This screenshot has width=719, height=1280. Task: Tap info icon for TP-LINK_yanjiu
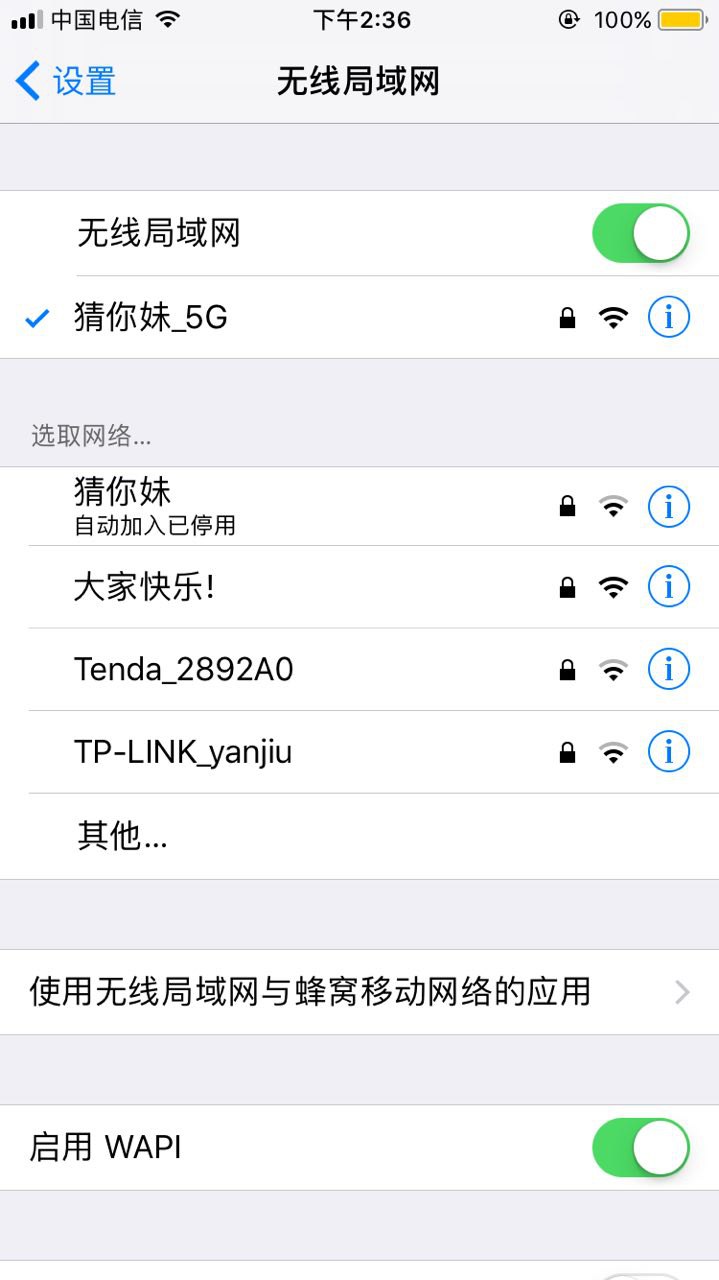point(669,751)
